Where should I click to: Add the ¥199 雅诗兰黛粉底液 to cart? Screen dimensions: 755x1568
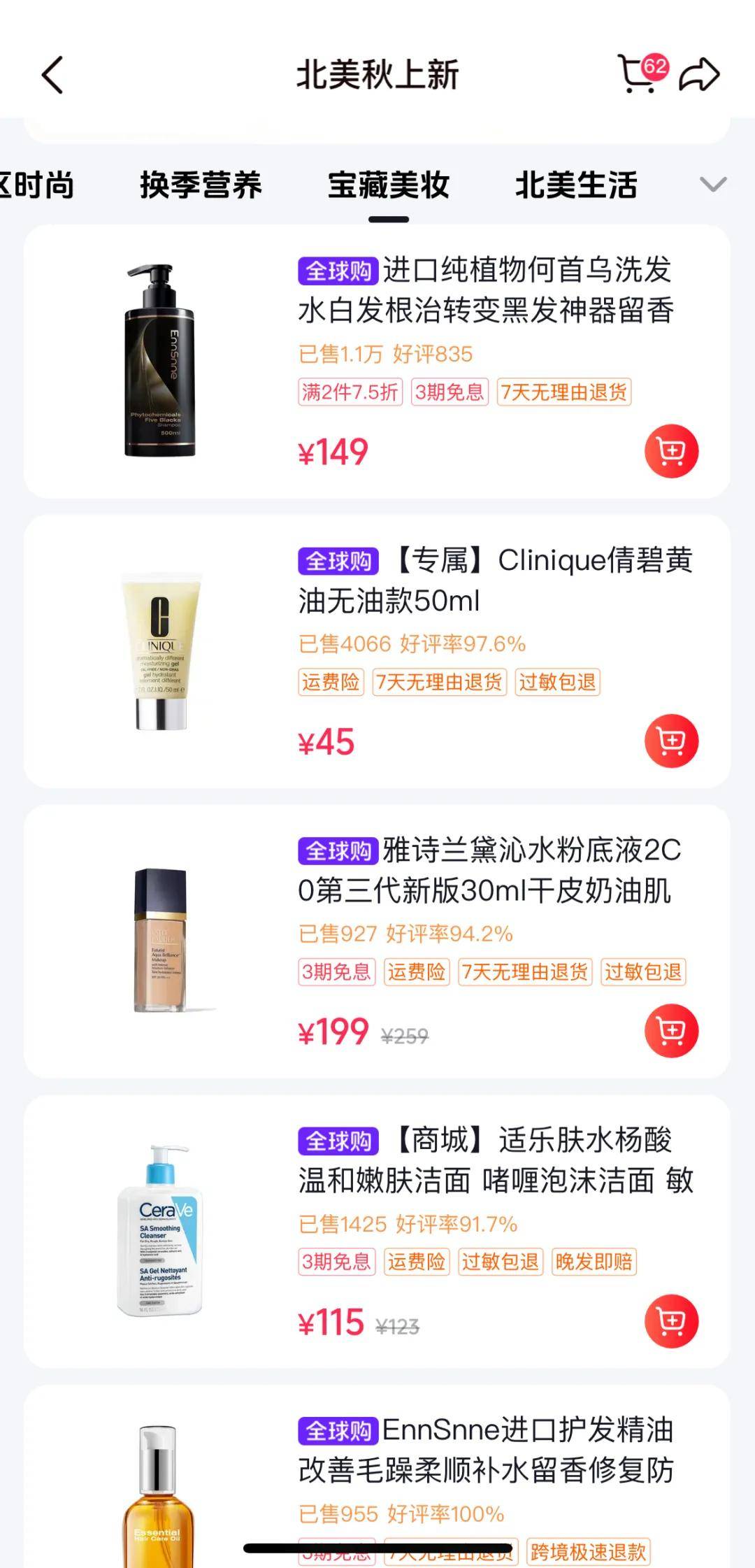(x=671, y=1031)
